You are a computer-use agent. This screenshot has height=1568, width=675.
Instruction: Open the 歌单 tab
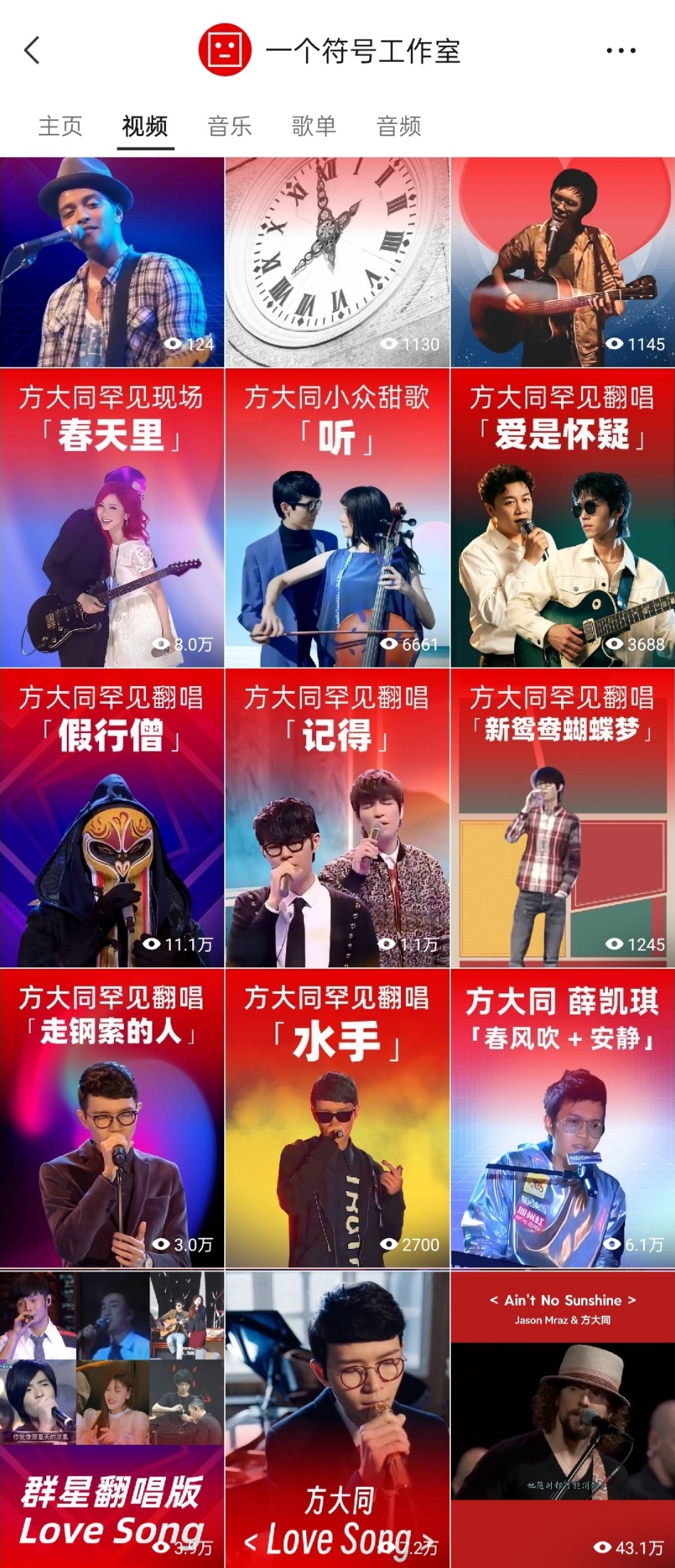[x=314, y=127]
